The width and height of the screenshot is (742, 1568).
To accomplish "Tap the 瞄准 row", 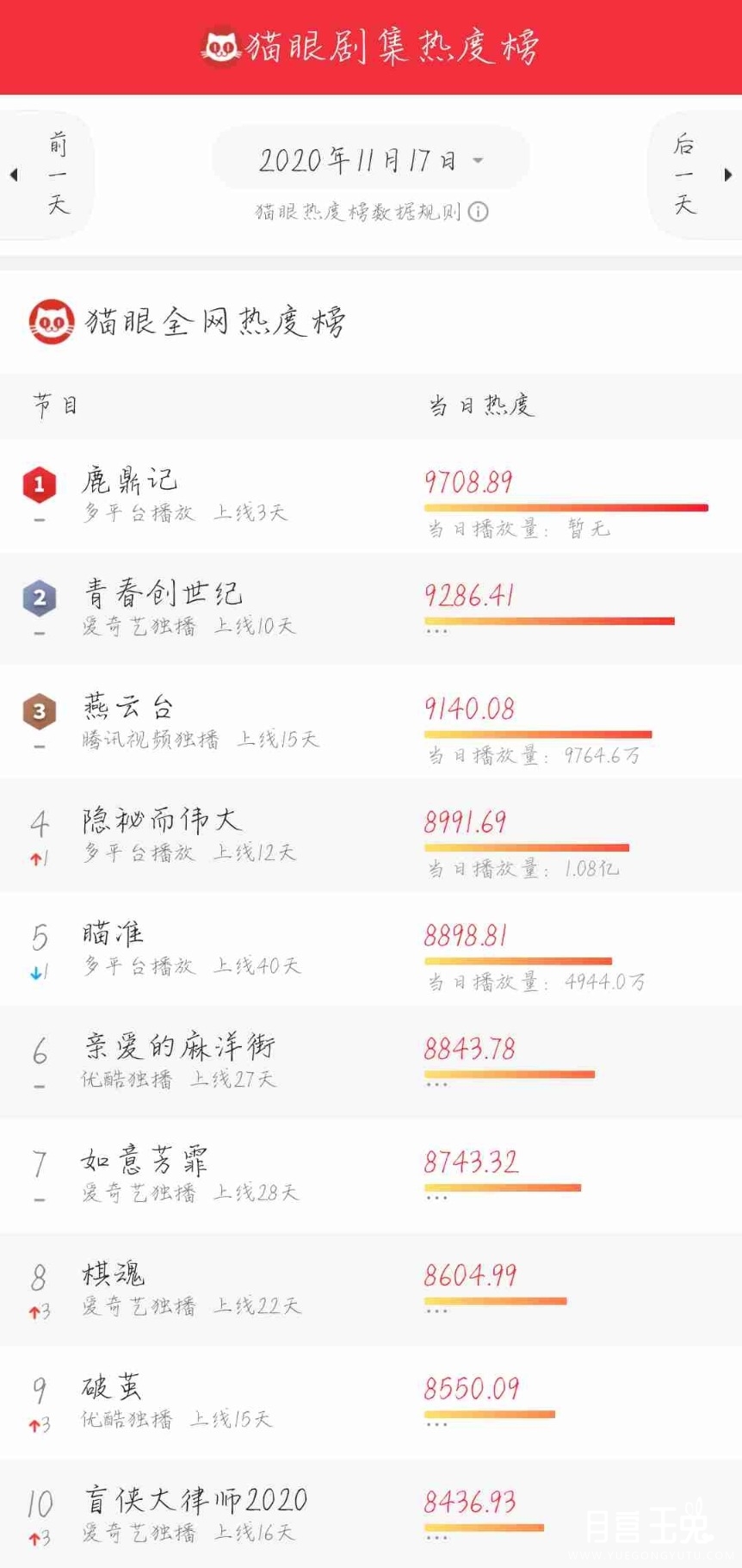I will 371,949.
